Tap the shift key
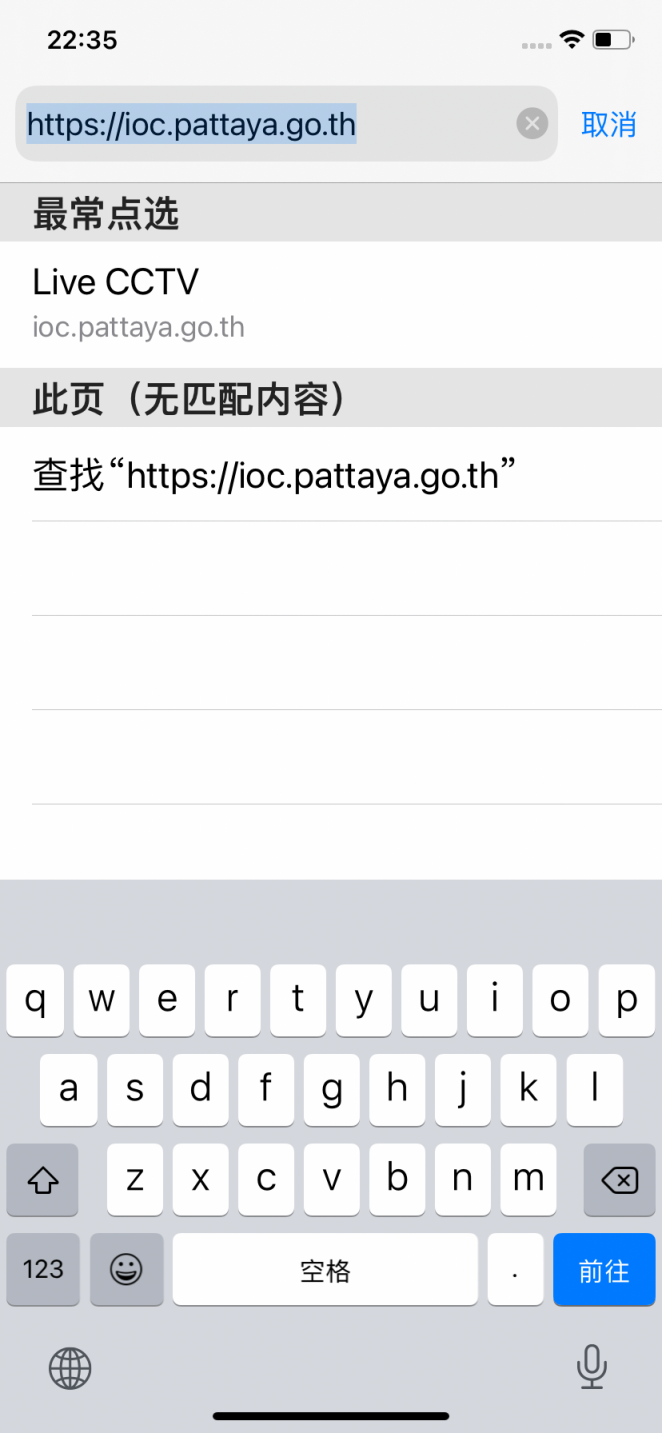 point(43,1180)
